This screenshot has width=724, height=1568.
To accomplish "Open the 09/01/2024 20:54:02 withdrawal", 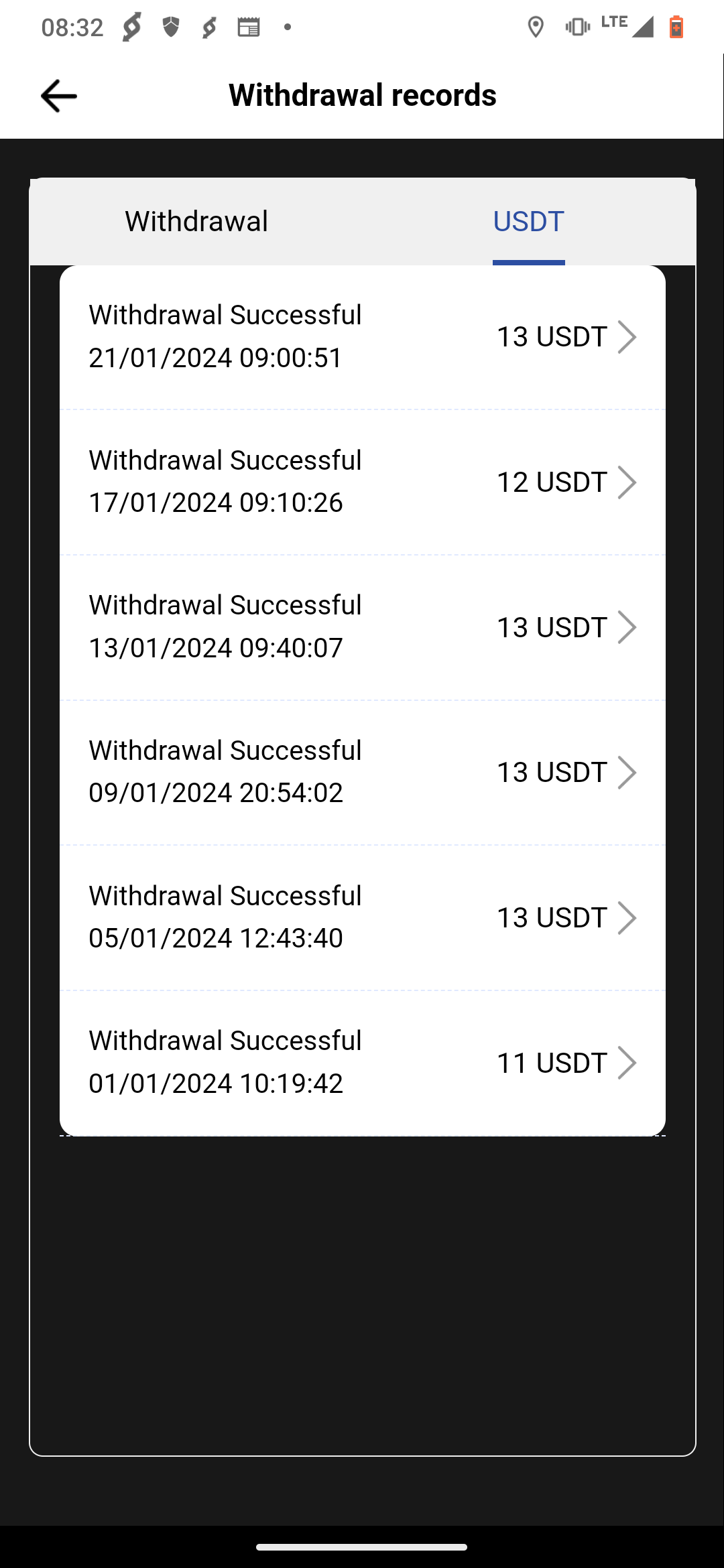I will [x=363, y=773].
